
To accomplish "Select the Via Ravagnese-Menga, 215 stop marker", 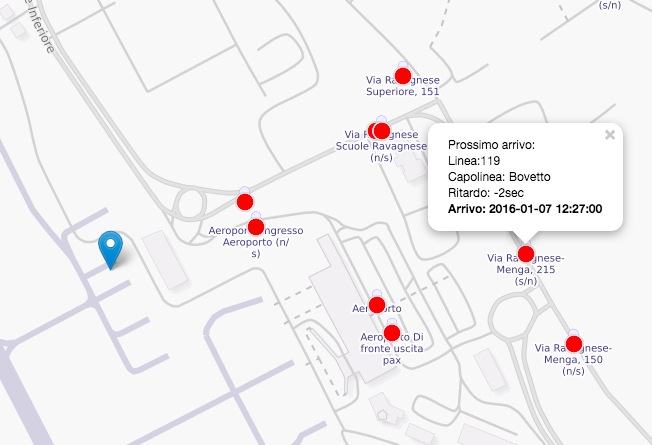I will click(526, 254).
